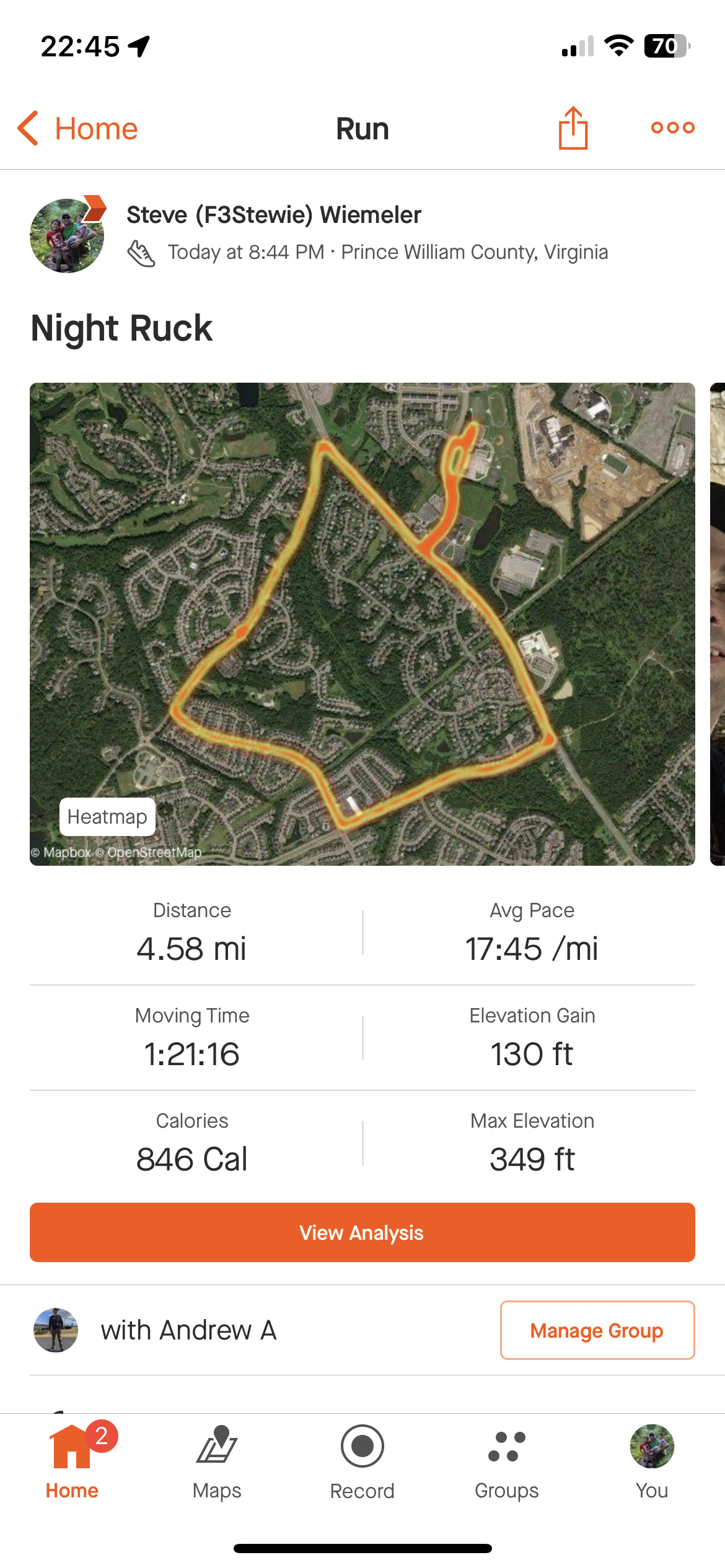This screenshot has height=1568, width=725.
Task: Go back to Home
Action: click(x=77, y=129)
